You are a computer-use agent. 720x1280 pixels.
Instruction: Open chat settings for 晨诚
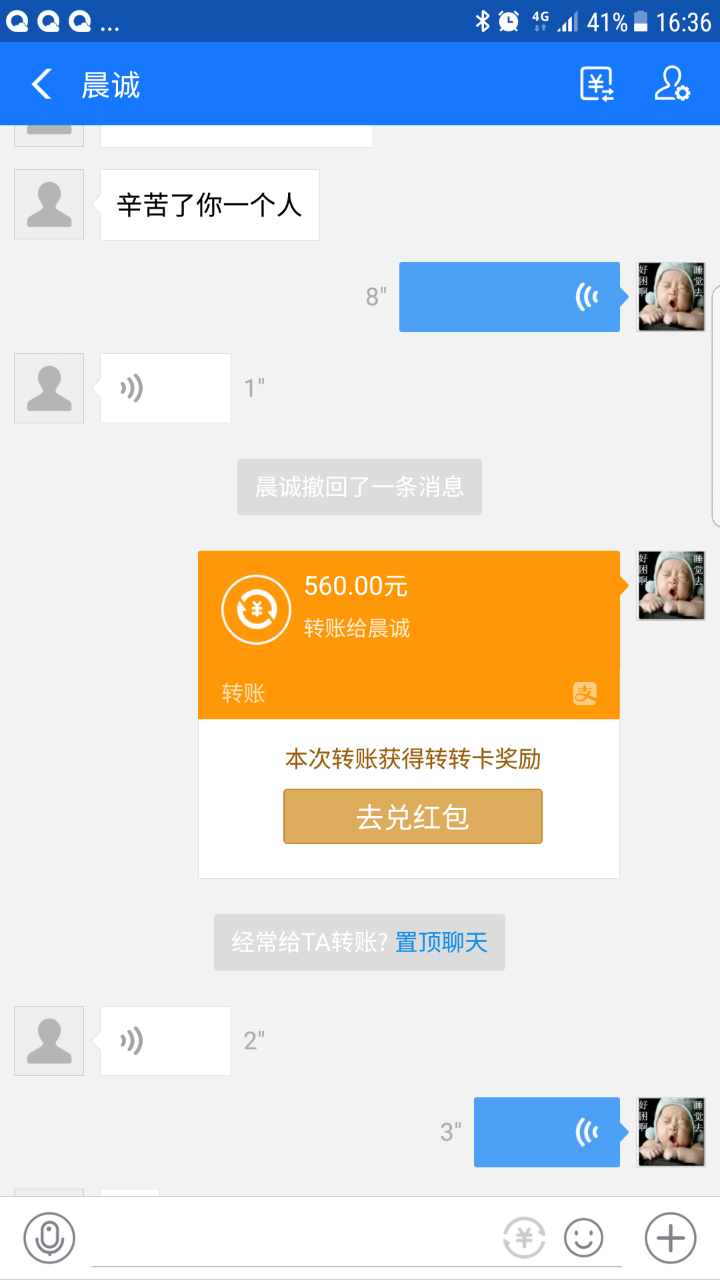tap(672, 85)
